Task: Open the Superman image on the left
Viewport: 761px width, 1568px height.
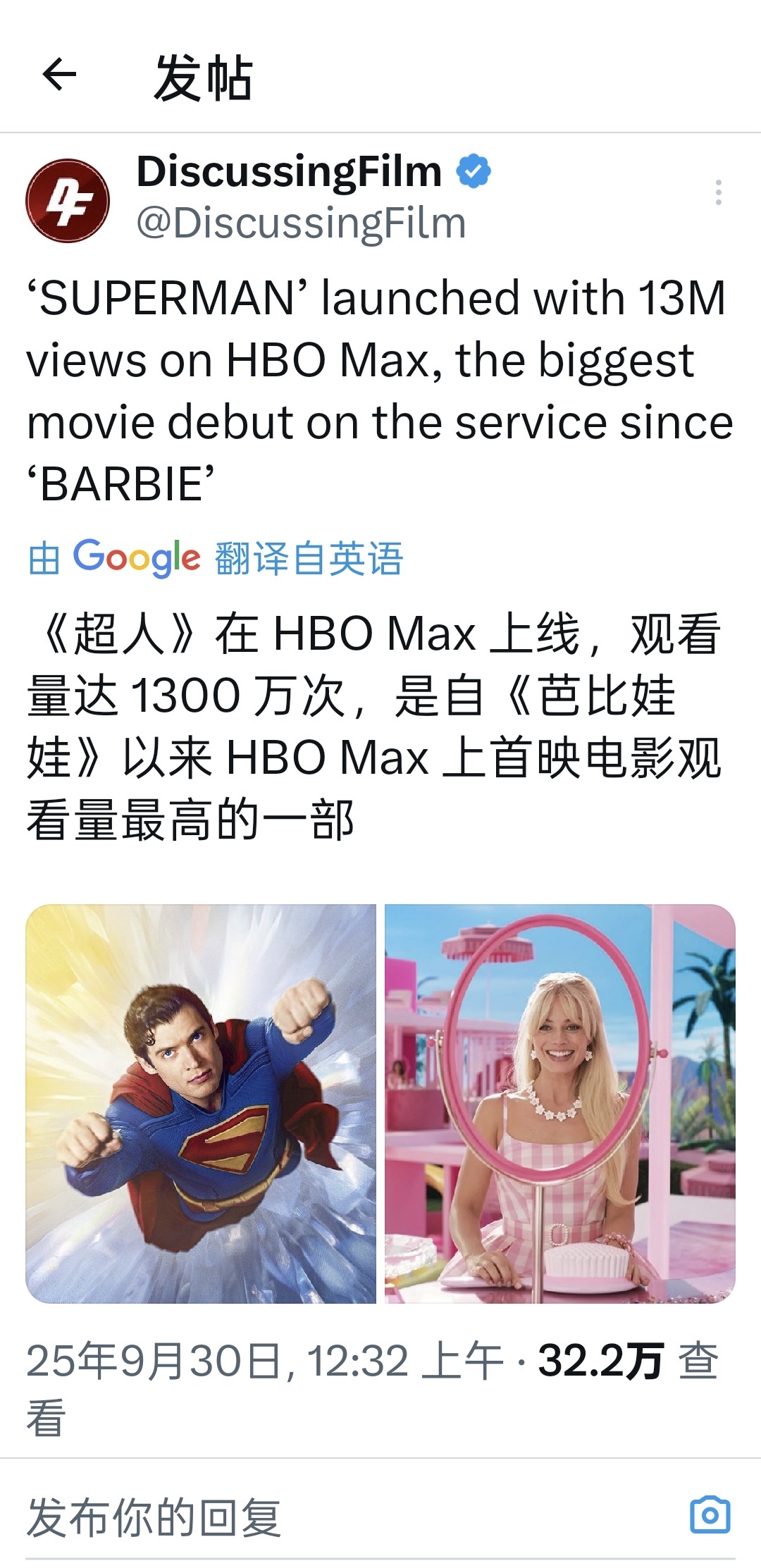Action: [201, 1103]
